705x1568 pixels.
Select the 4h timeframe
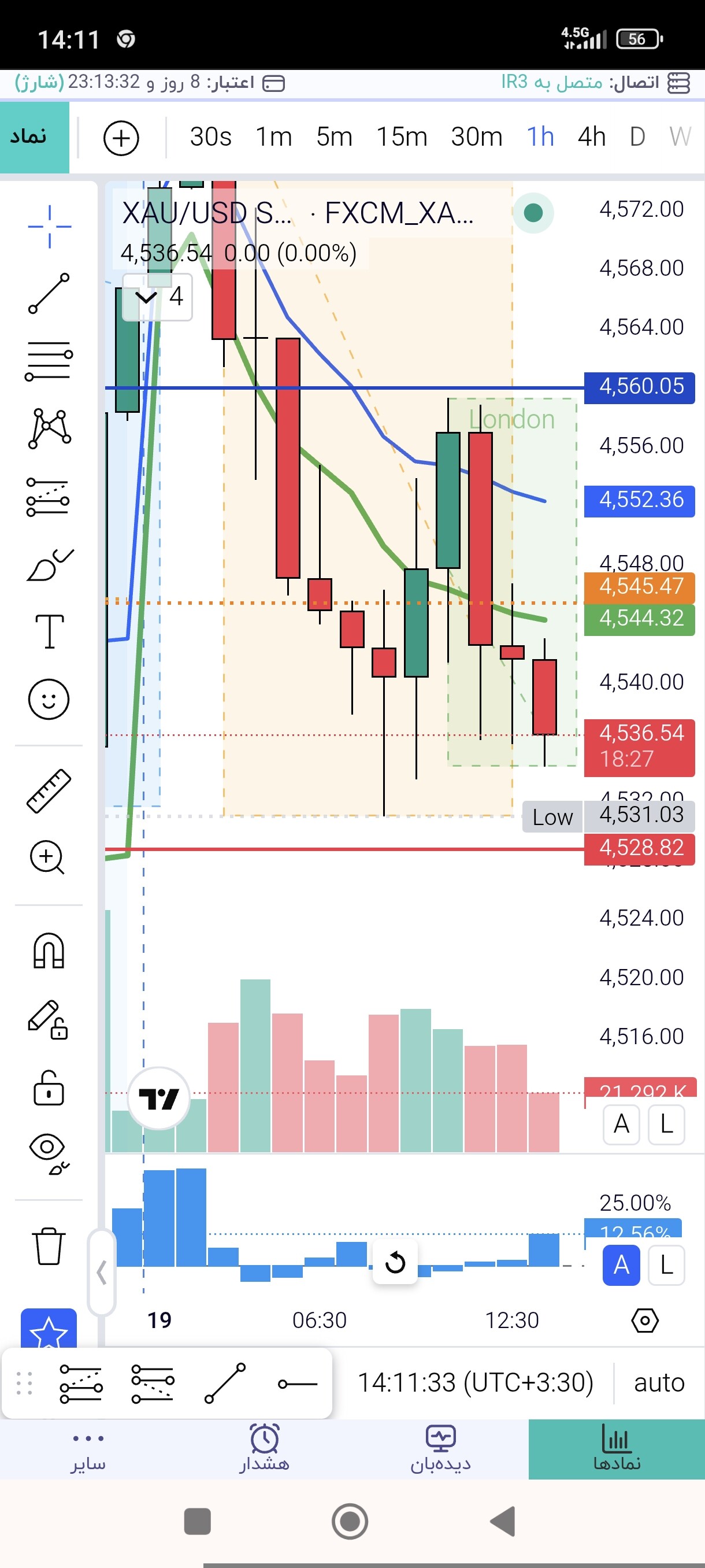[x=591, y=137]
